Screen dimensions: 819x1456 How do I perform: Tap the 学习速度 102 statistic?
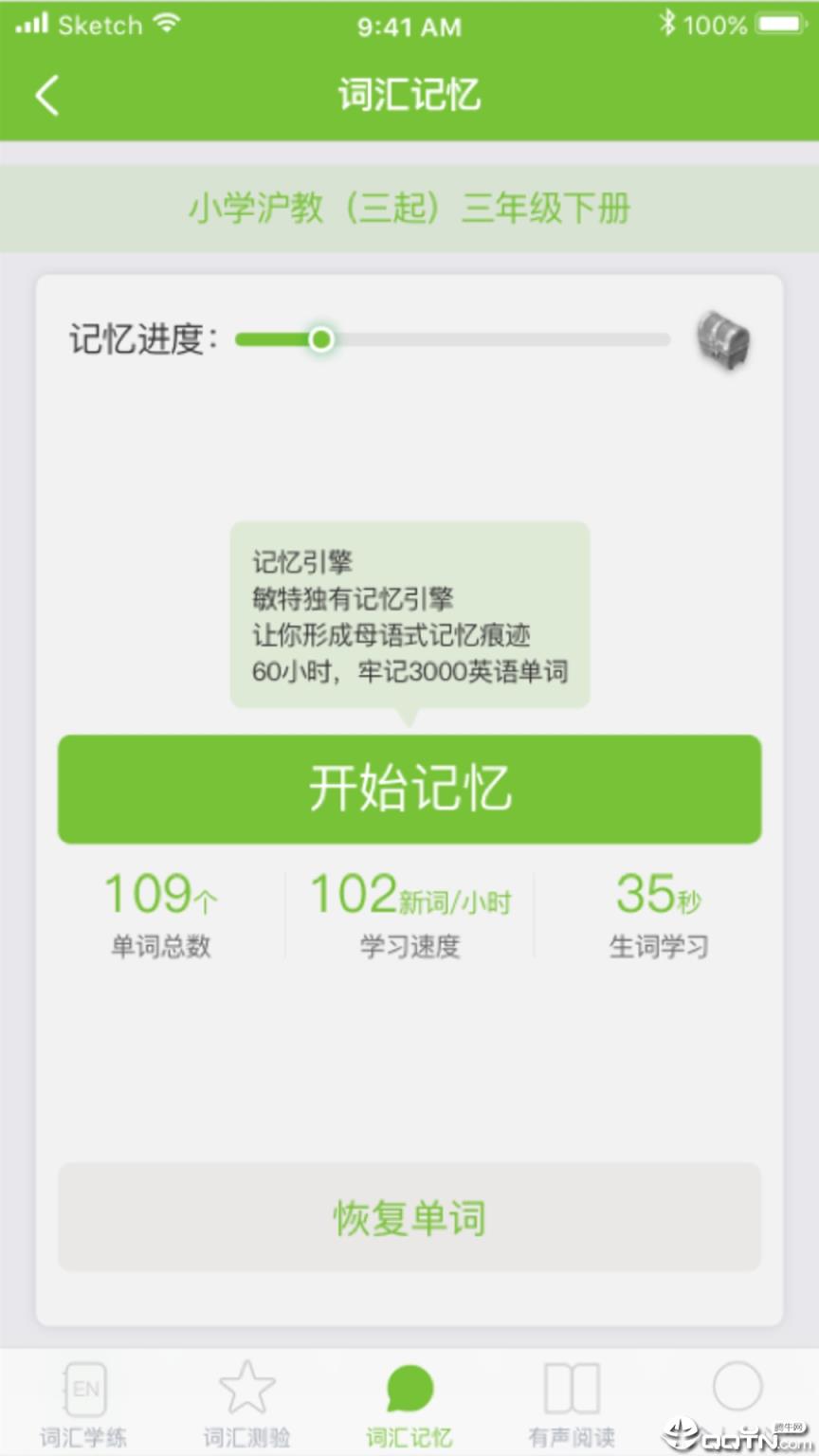[409, 910]
